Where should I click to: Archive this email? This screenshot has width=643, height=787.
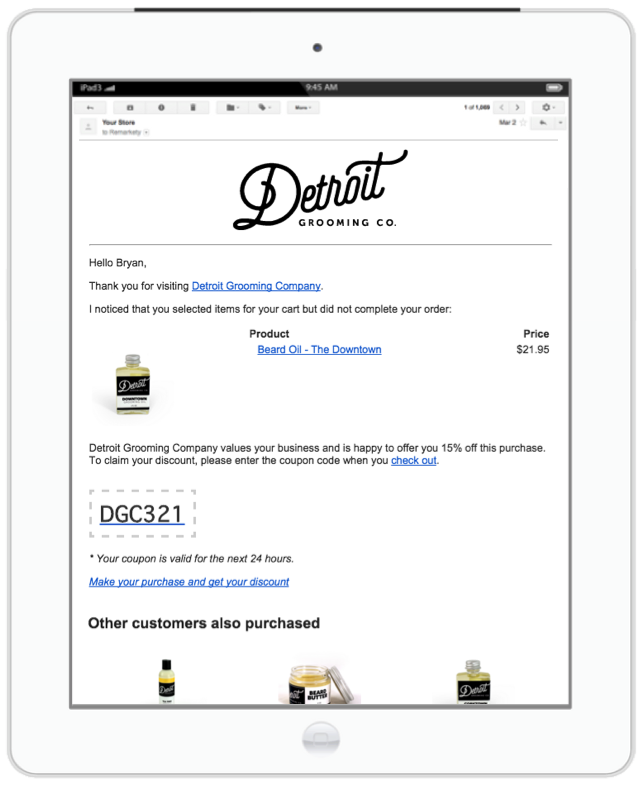tap(129, 107)
